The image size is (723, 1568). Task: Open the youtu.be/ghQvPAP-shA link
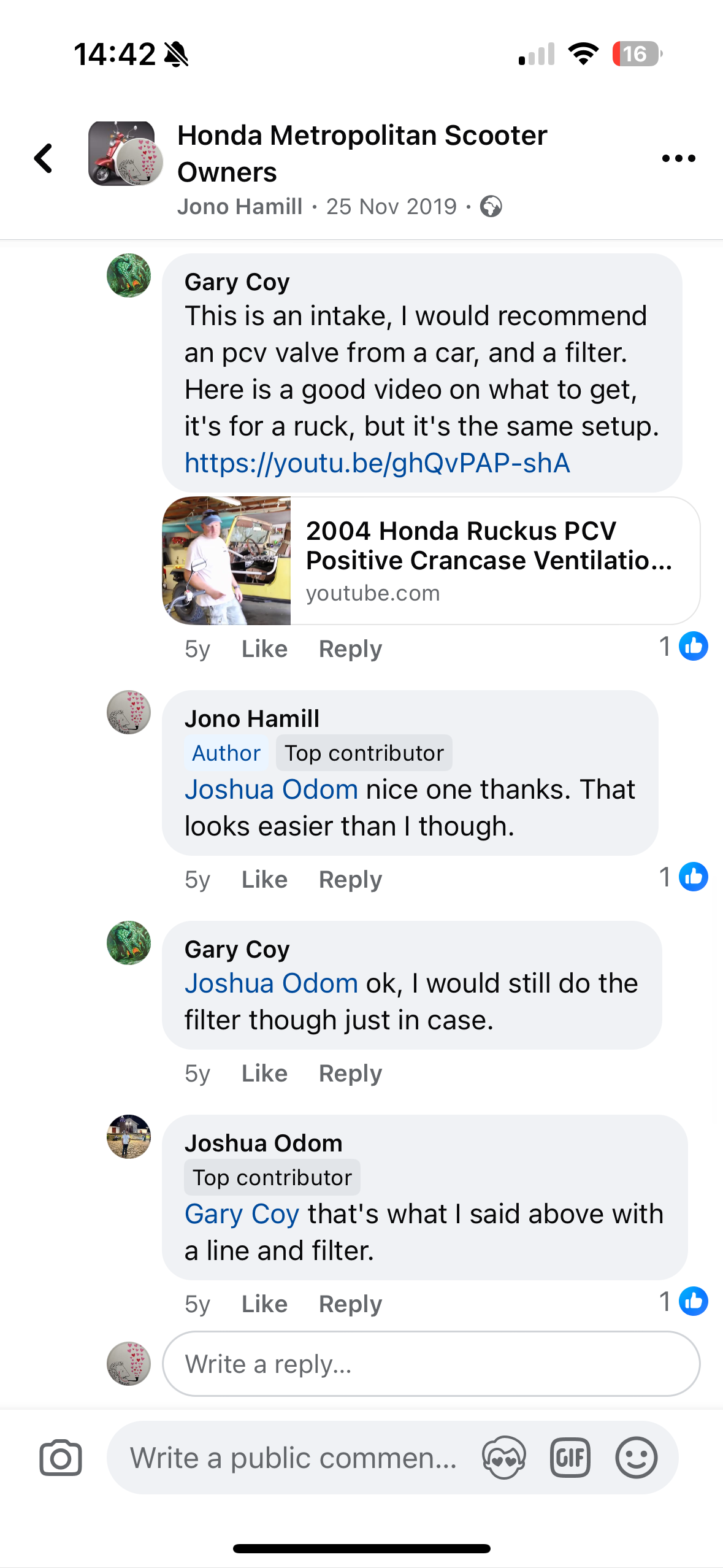(377, 463)
